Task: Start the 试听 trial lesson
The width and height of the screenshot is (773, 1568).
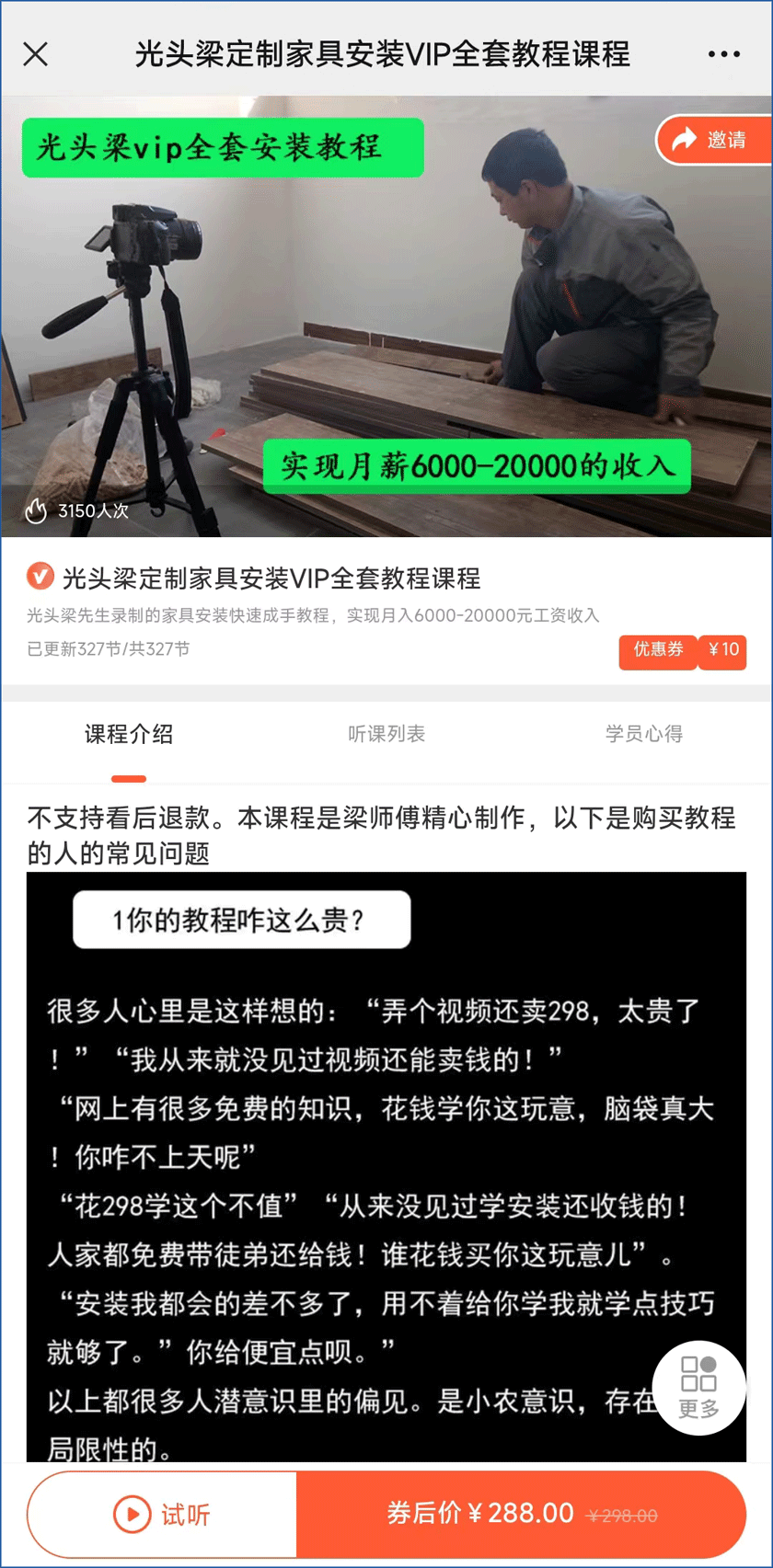Action: pyautogui.click(x=163, y=1514)
